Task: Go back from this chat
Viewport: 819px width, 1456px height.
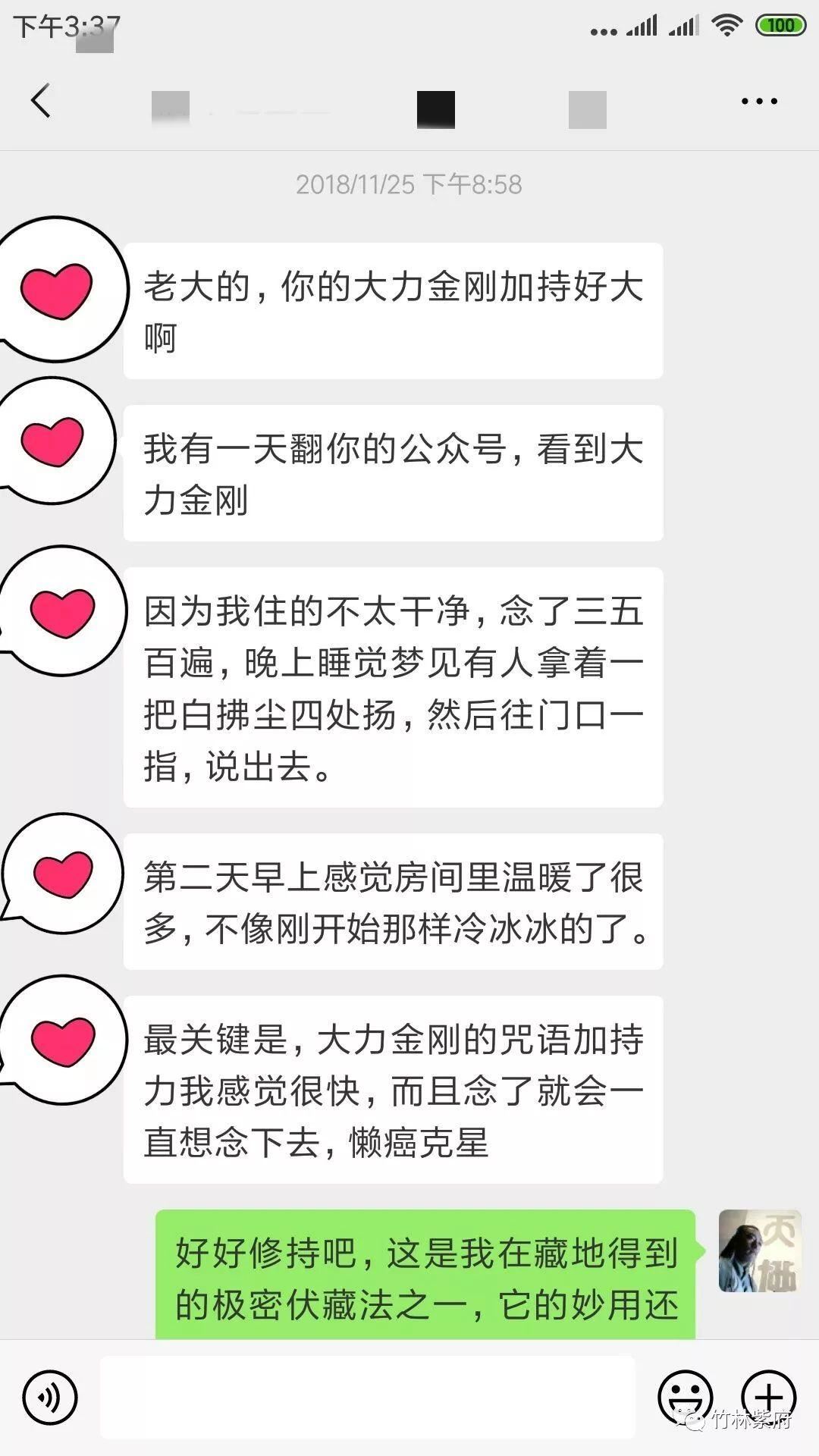Action: click(41, 101)
